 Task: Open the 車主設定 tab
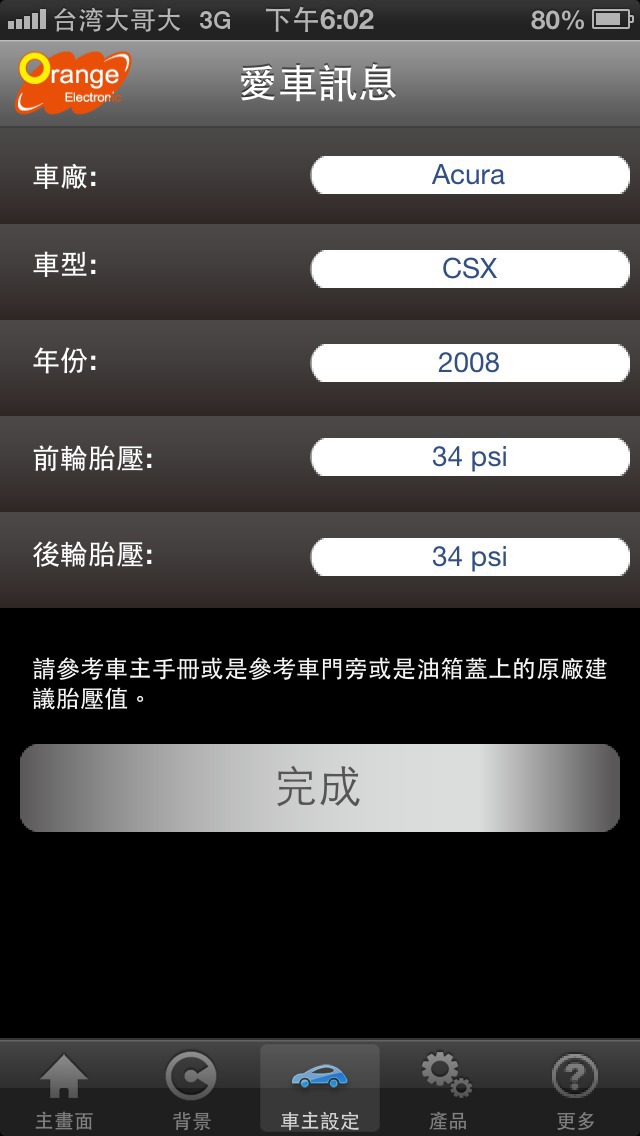pos(320,1090)
